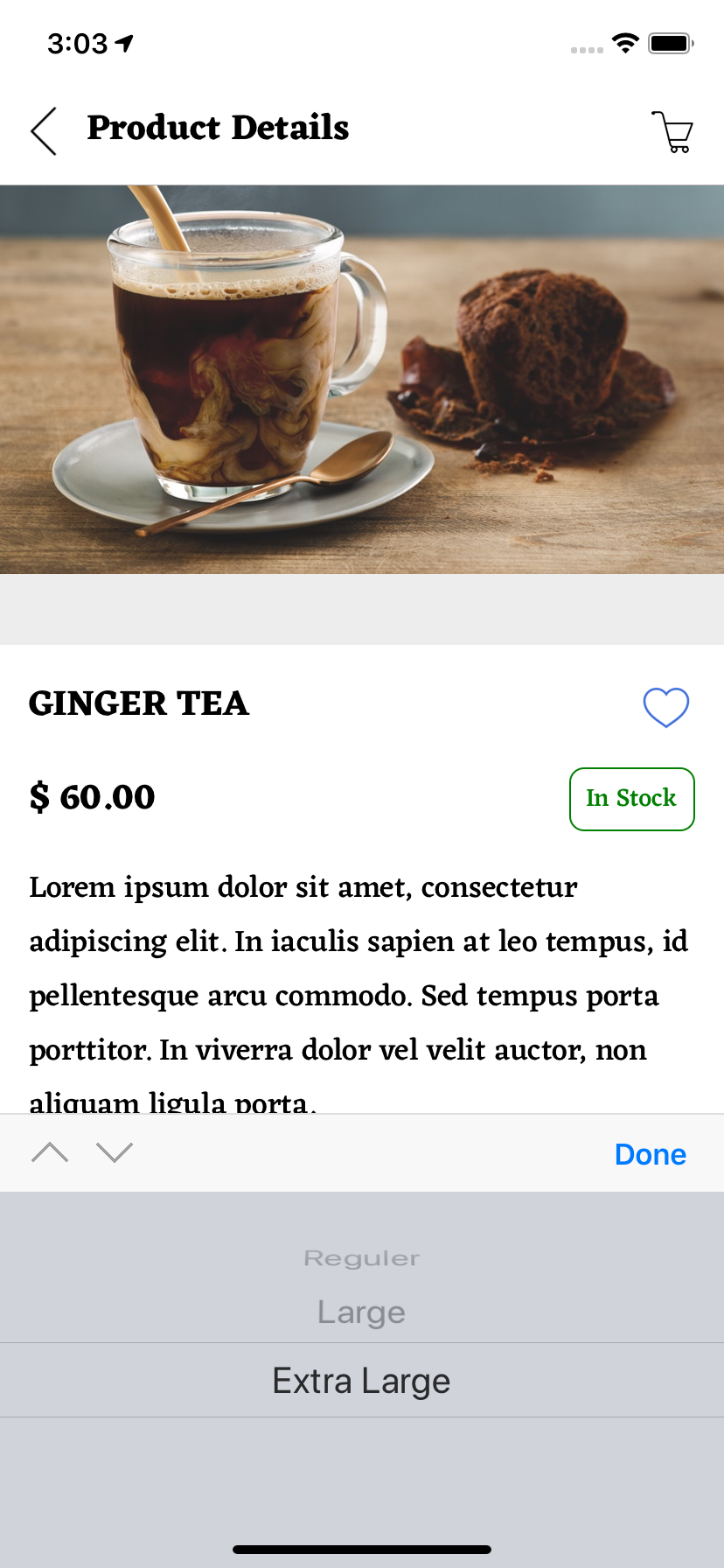
Task: Select Large in the size picker
Action: tap(361, 1311)
